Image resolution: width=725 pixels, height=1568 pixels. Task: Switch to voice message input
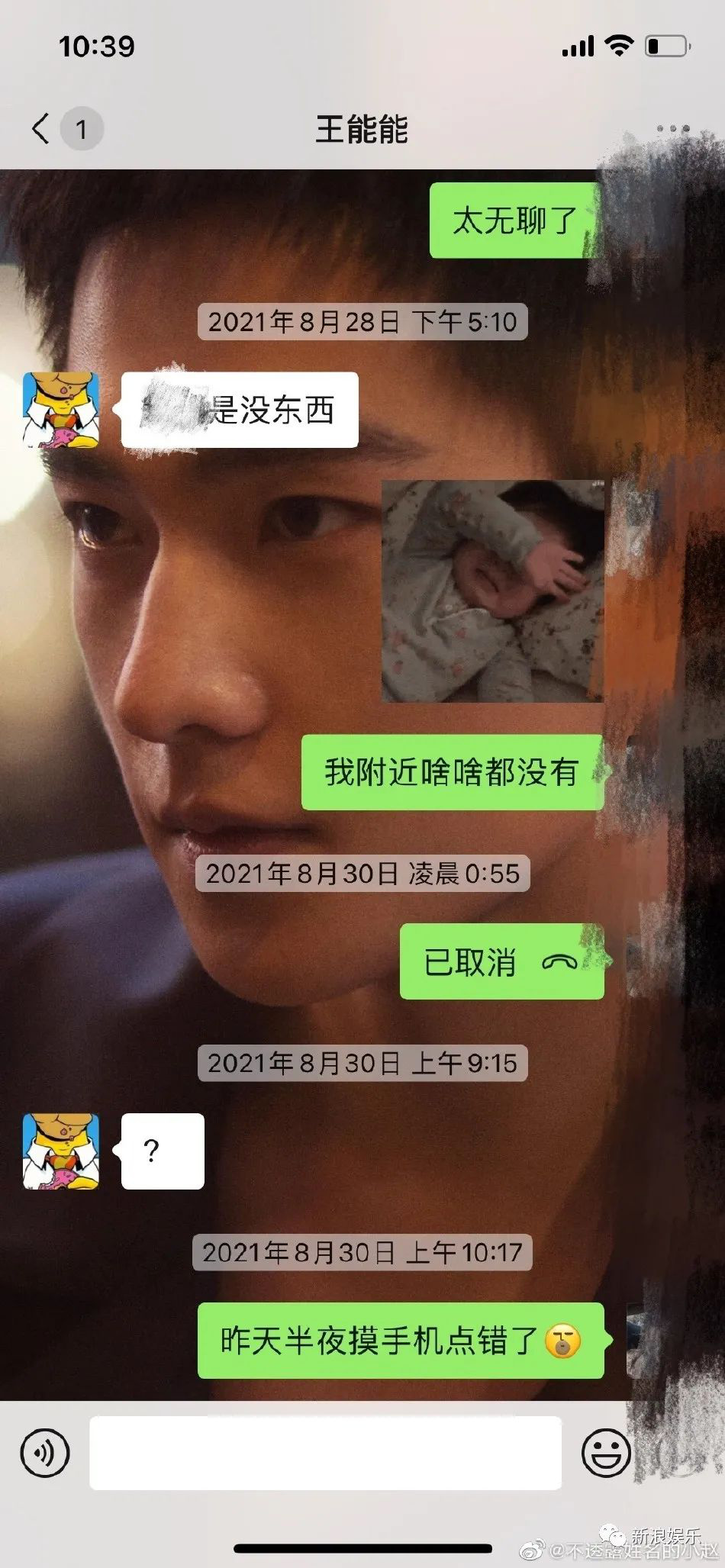pos(45,1453)
